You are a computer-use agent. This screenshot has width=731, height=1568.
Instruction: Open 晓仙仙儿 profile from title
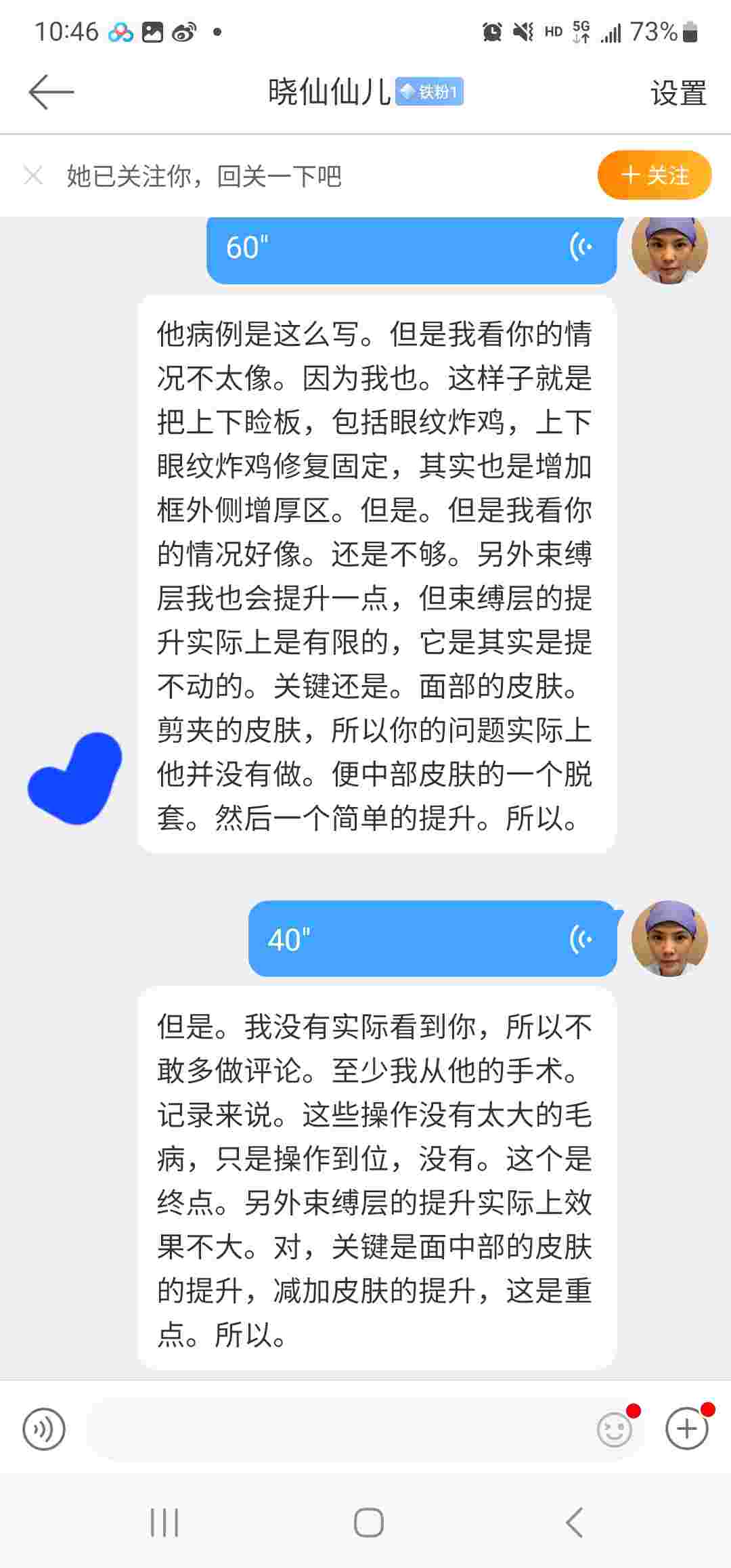(x=330, y=92)
